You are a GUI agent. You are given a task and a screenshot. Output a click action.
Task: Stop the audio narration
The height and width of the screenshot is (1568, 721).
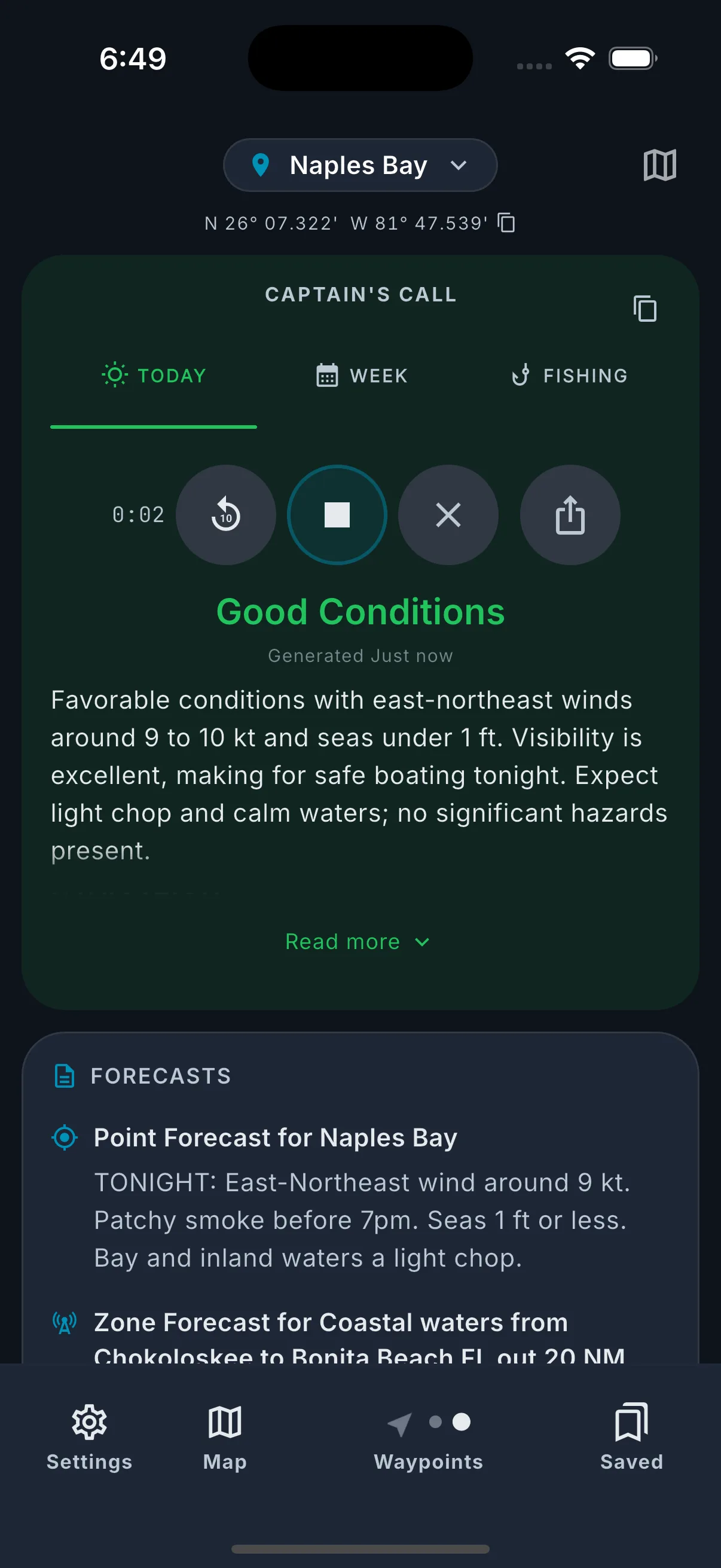(x=337, y=515)
